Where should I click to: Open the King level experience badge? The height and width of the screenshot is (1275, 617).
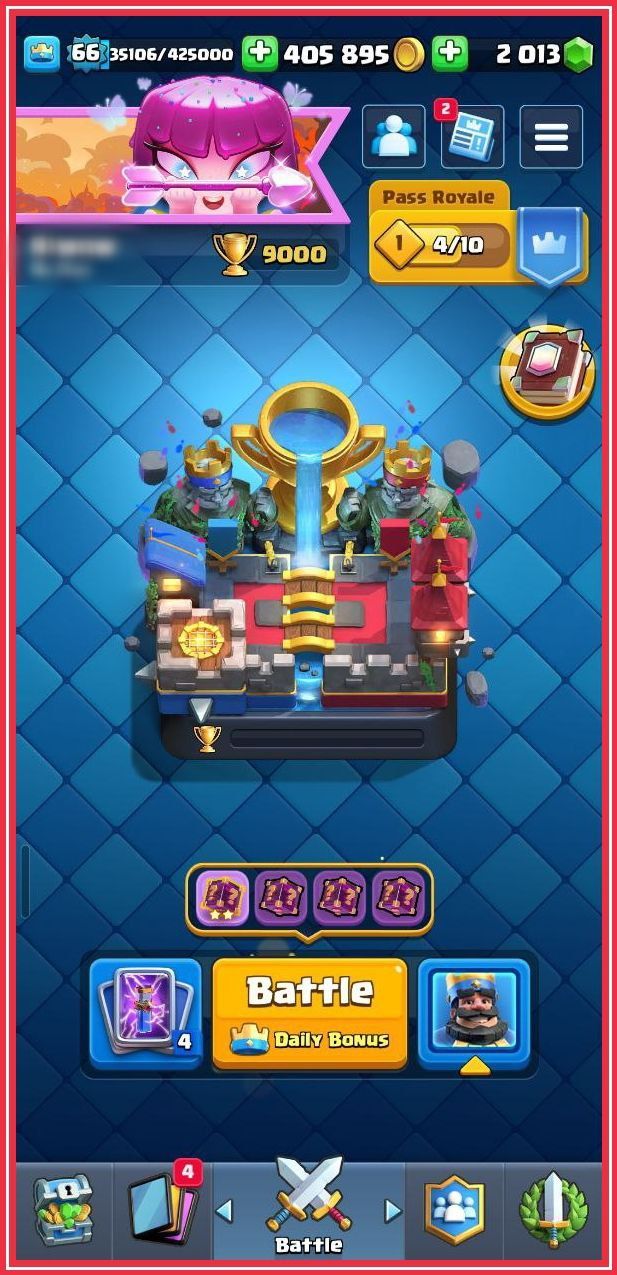[x=84, y=54]
